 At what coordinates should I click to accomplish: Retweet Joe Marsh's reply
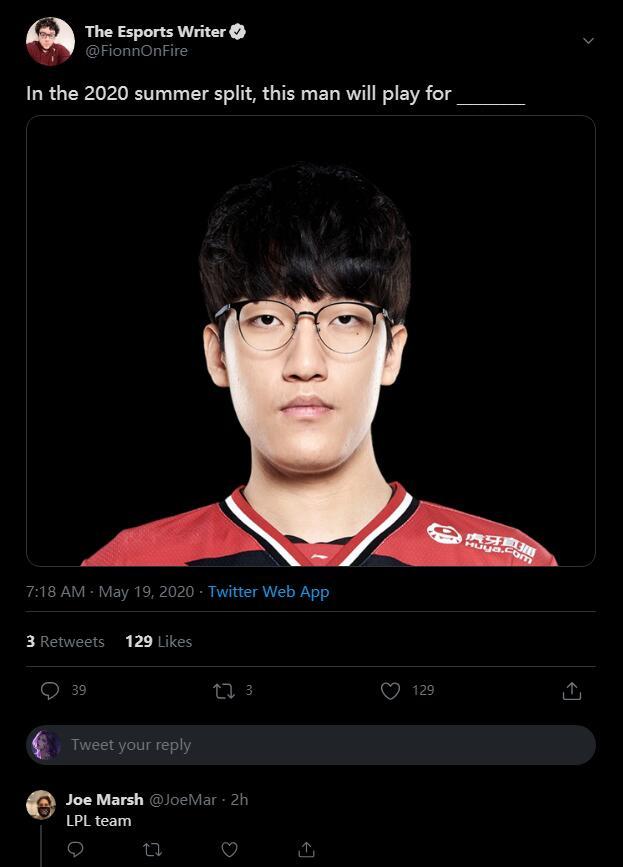coord(152,849)
